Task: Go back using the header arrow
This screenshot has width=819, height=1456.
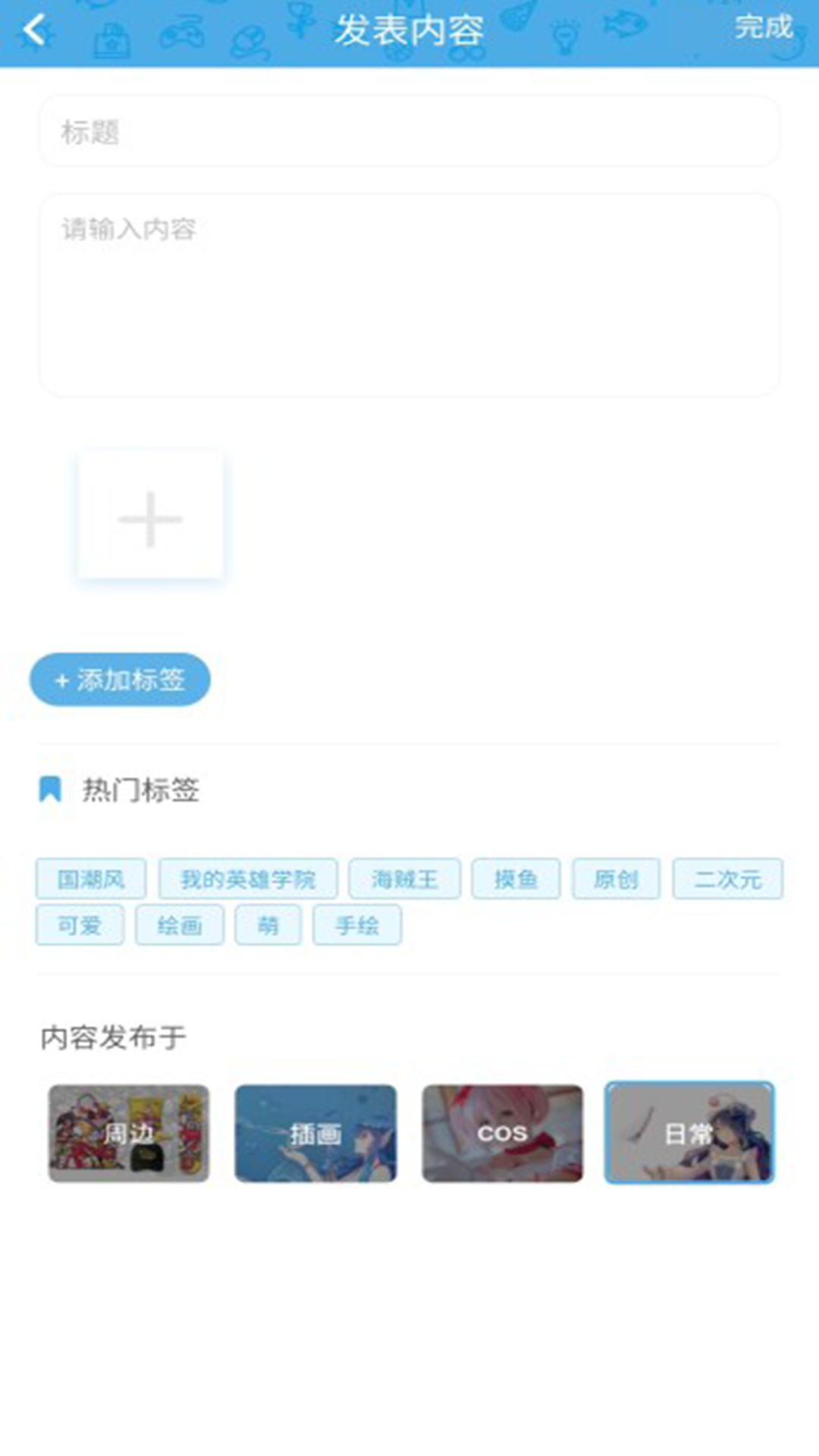Action: click(35, 31)
